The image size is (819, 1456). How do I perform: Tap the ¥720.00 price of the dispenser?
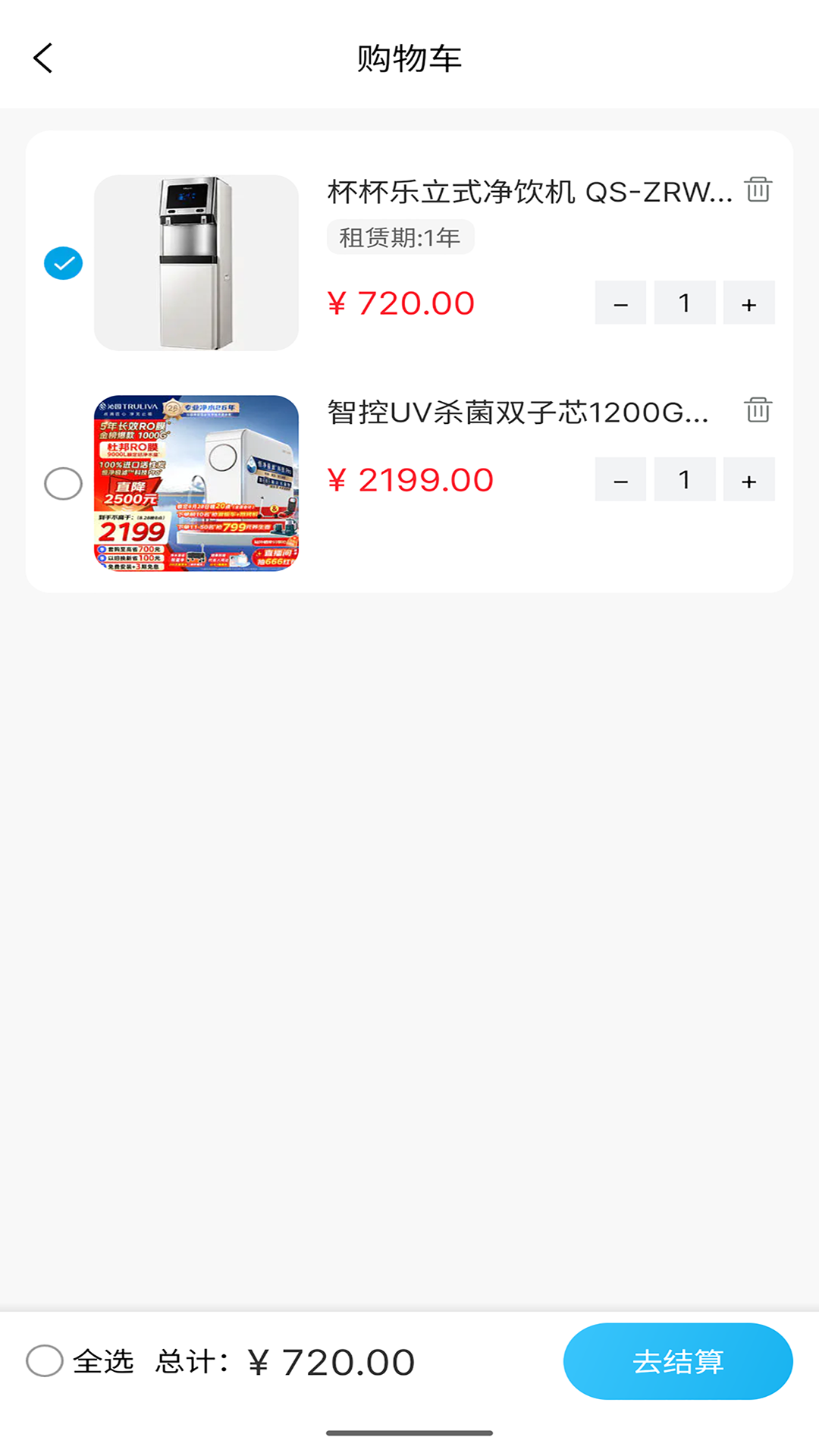point(401,303)
